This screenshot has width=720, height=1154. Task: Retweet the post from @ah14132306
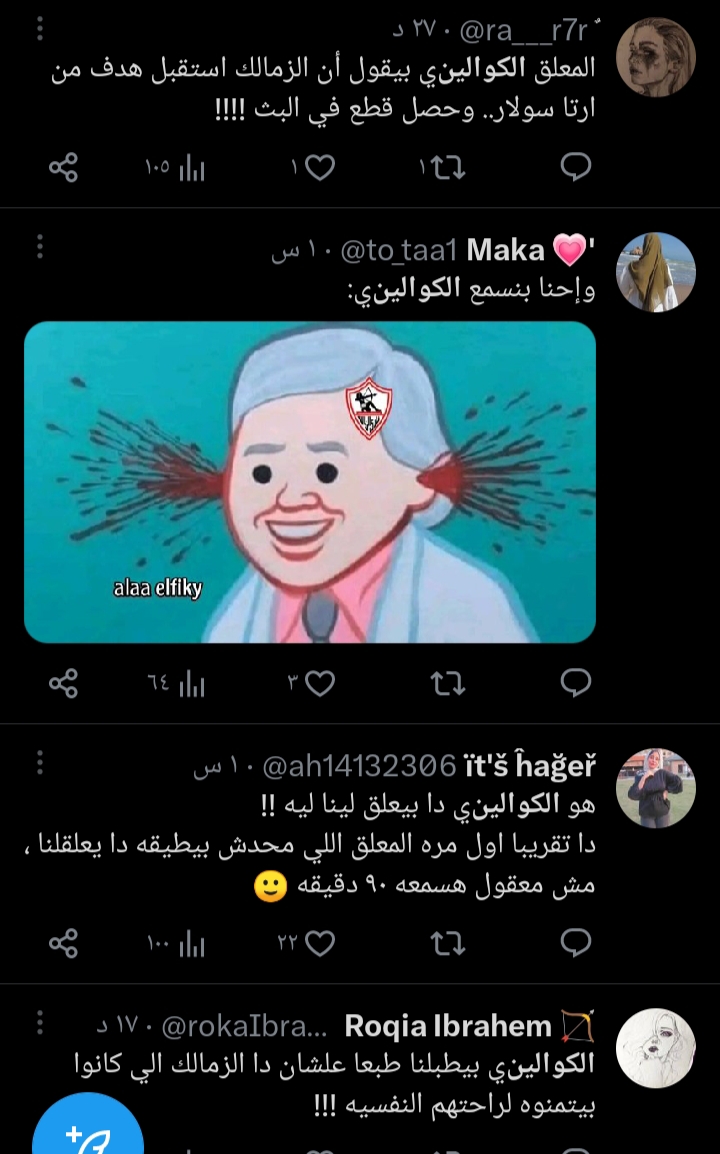point(447,943)
